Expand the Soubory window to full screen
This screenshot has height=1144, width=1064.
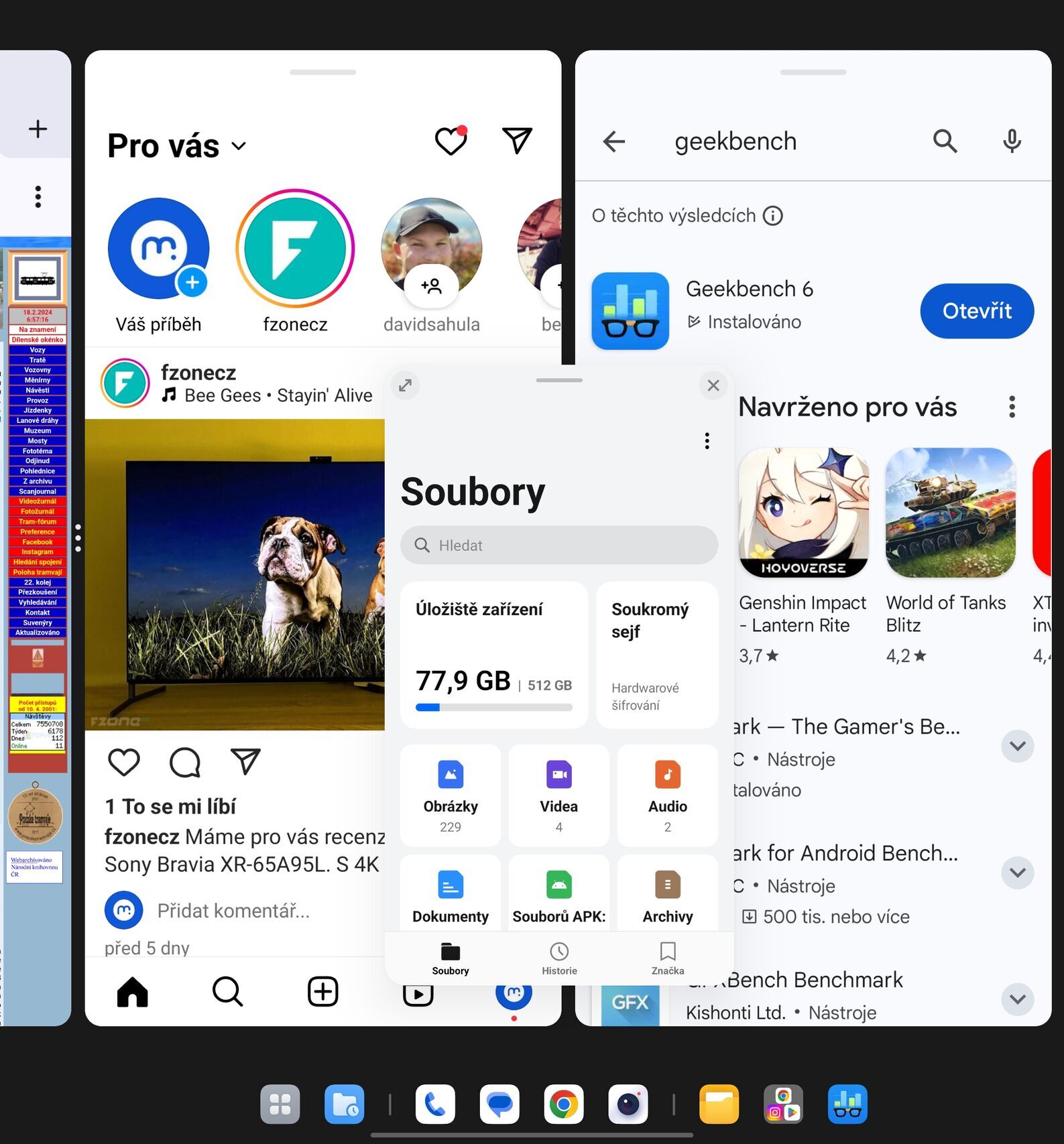405,385
